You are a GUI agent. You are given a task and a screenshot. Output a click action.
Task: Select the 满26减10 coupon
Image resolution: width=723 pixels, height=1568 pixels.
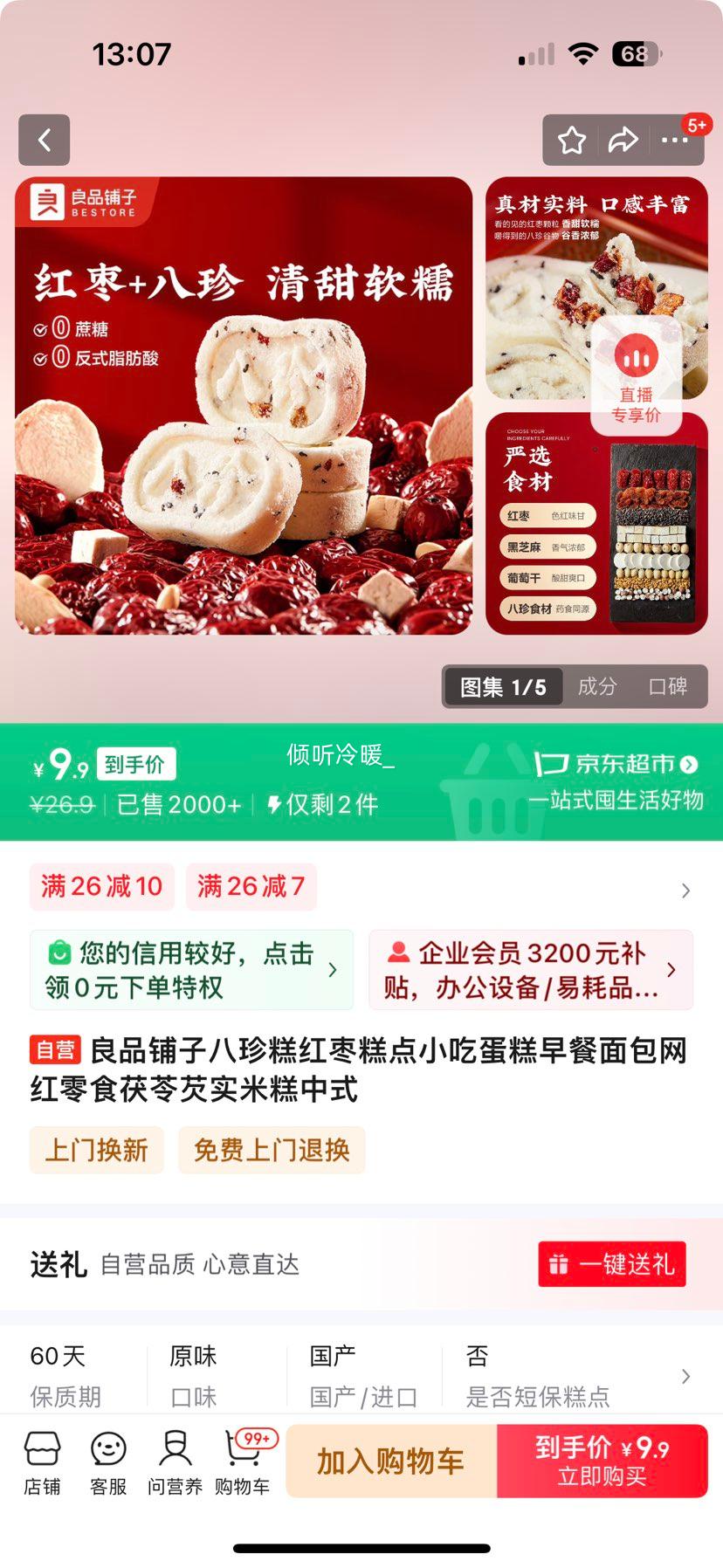click(101, 886)
